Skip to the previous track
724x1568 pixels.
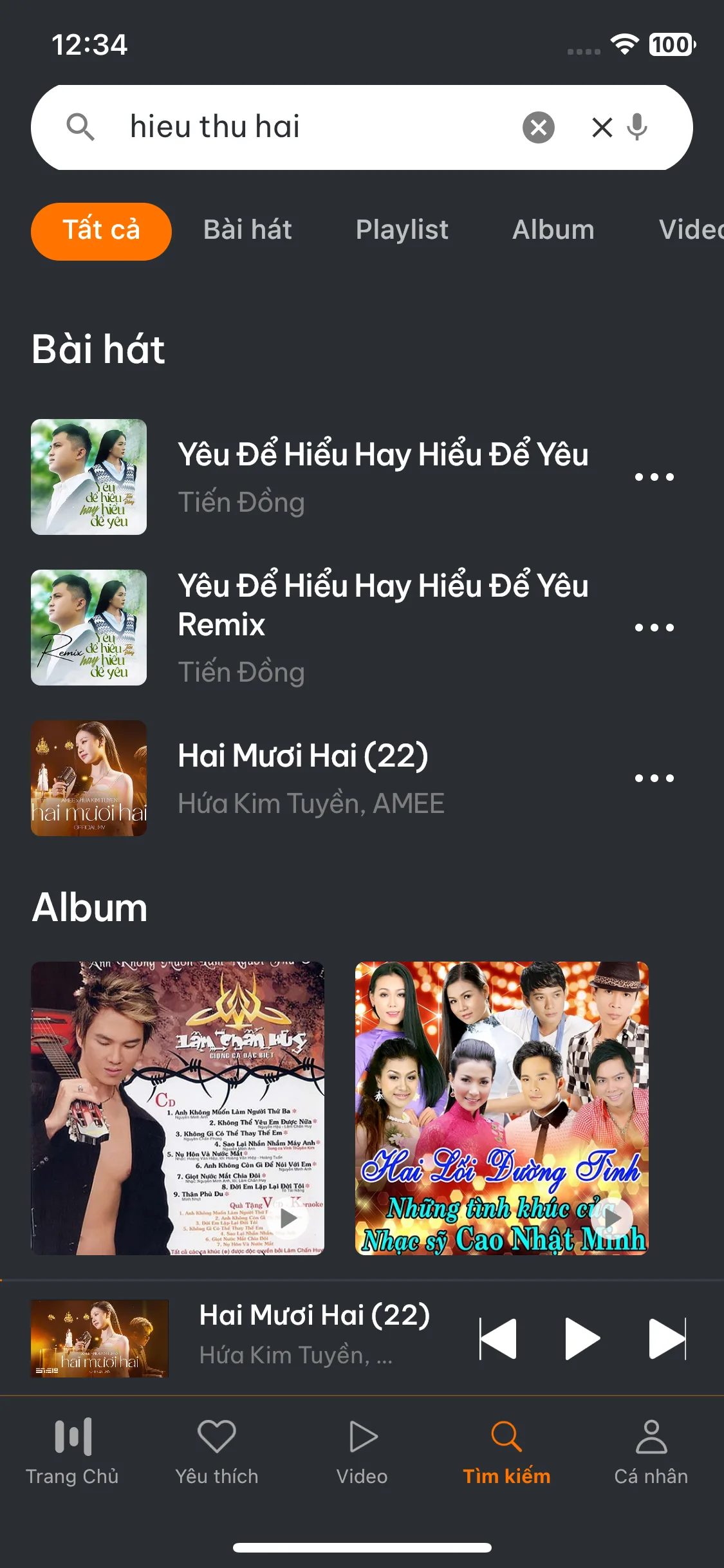click(498, 1339)
